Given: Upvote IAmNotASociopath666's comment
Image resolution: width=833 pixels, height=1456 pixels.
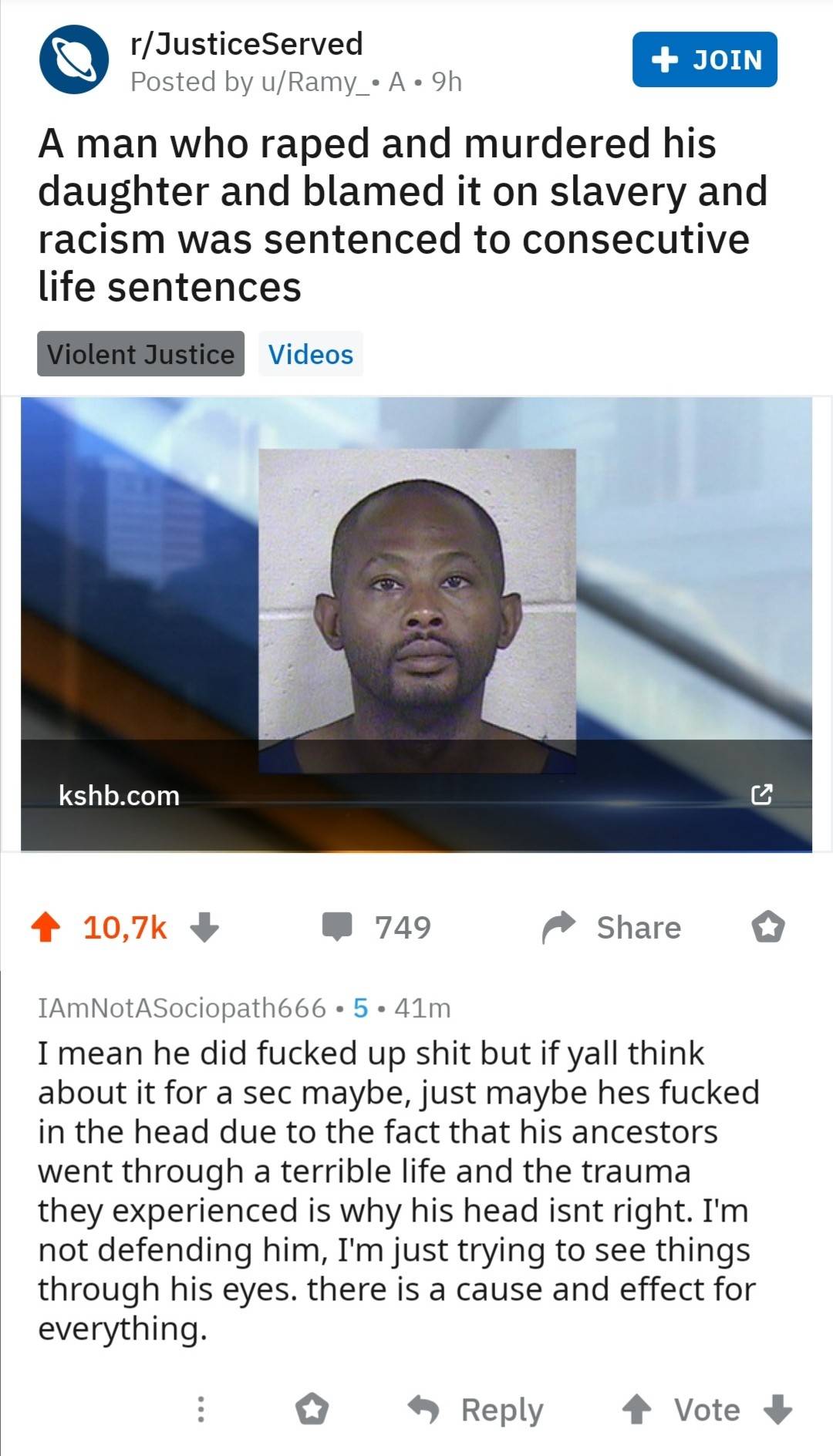Looking at the screenshot, I should click(x=637, y=1409).
